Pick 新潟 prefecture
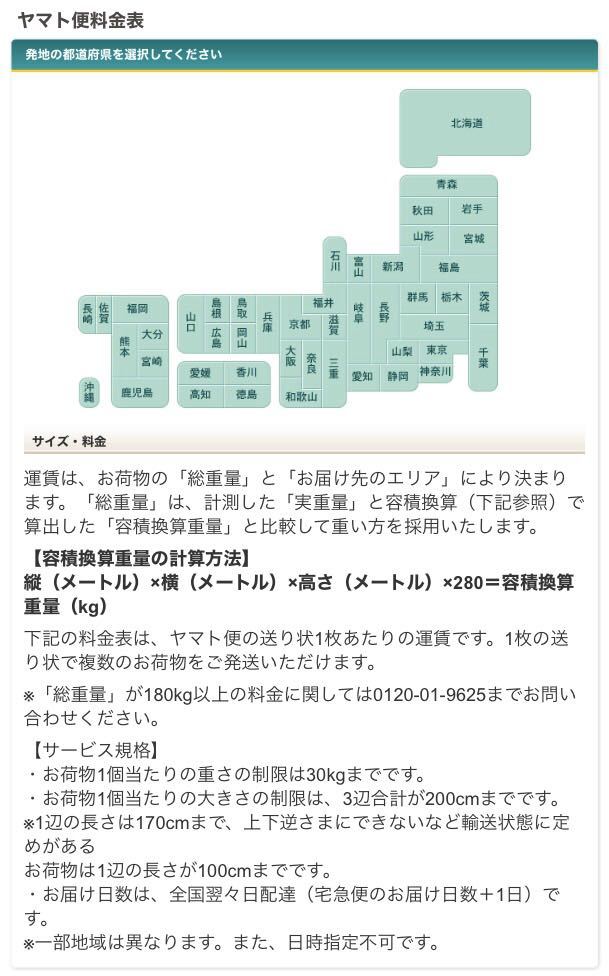Viewport: 609px width, 976px height. (x=393, y=267)
